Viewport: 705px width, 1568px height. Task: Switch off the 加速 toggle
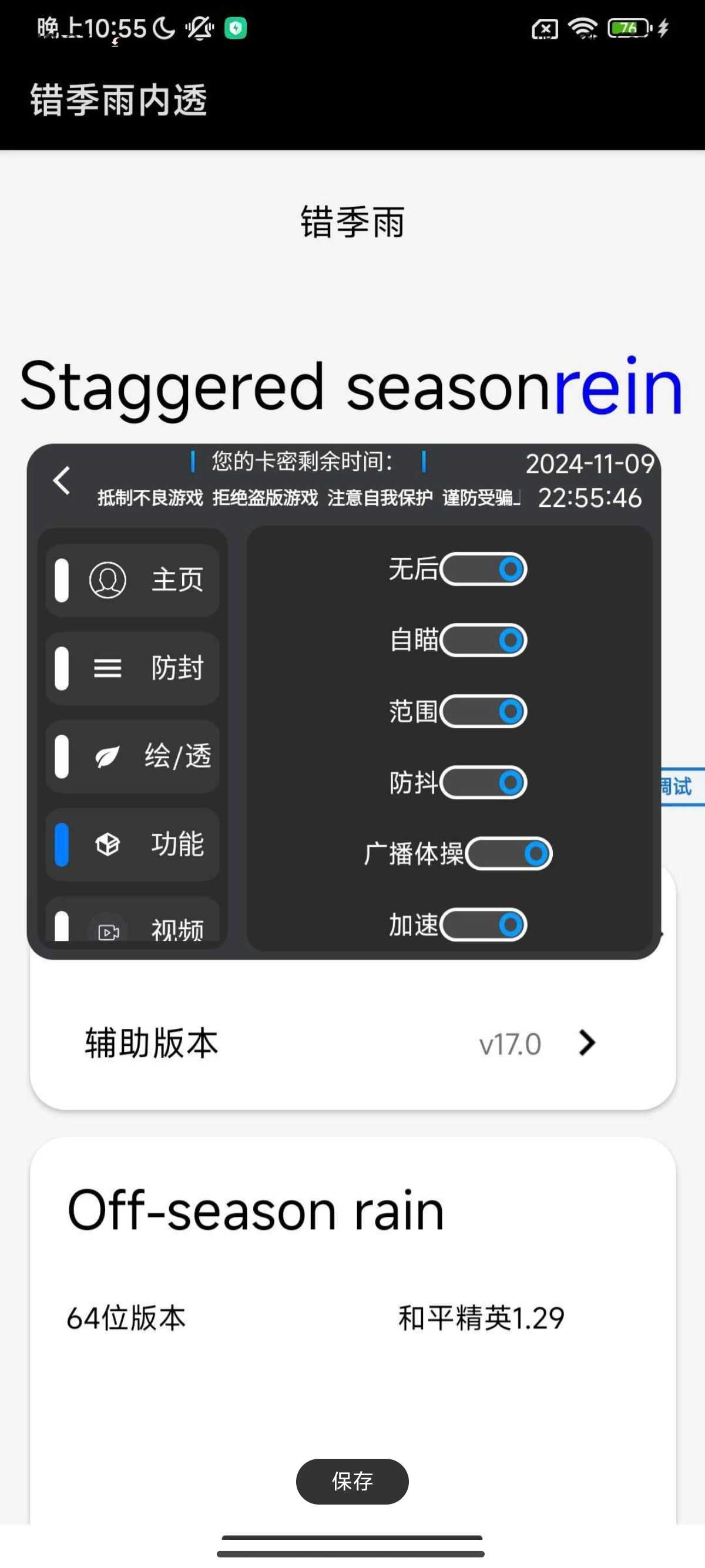(x=484, y=925)
